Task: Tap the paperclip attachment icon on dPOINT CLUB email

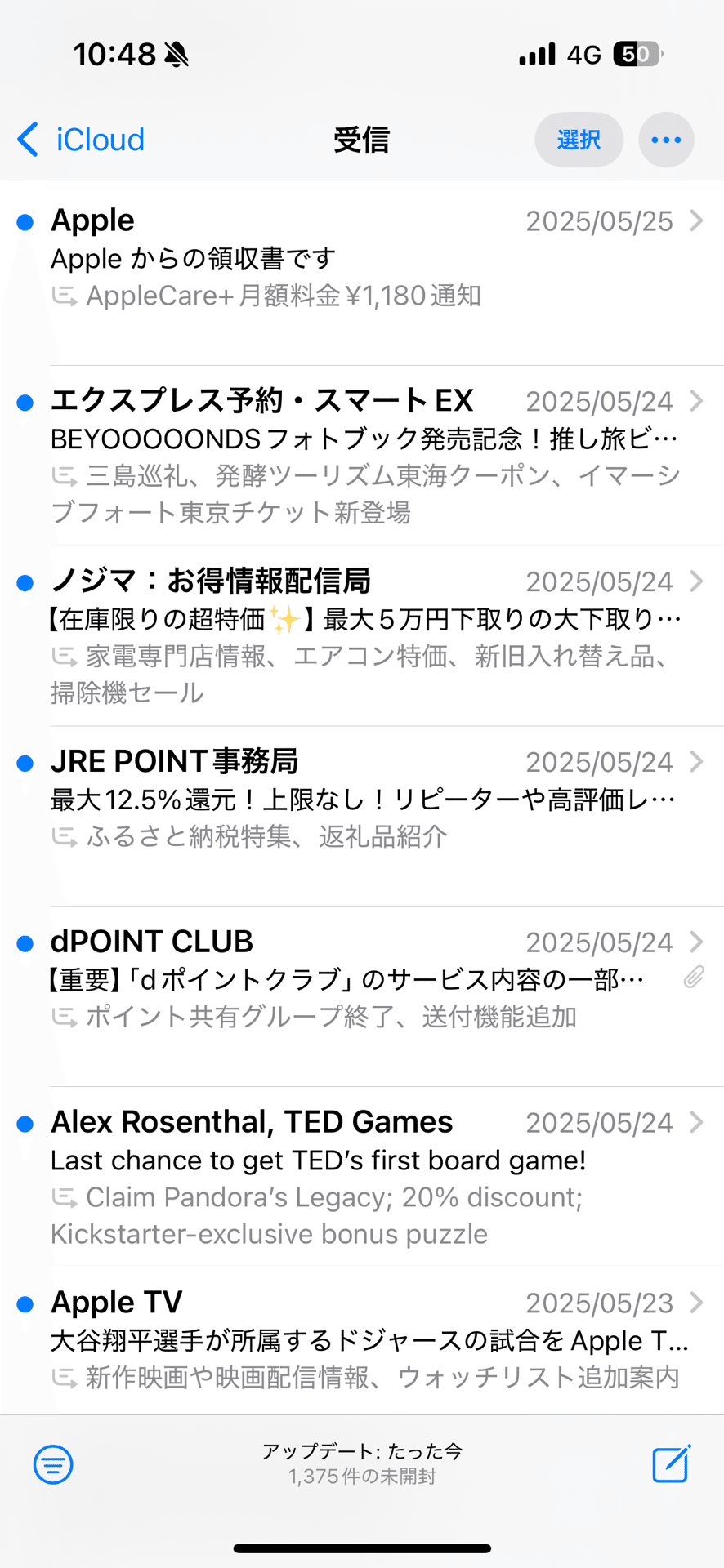Action: (x=695, y=978)
